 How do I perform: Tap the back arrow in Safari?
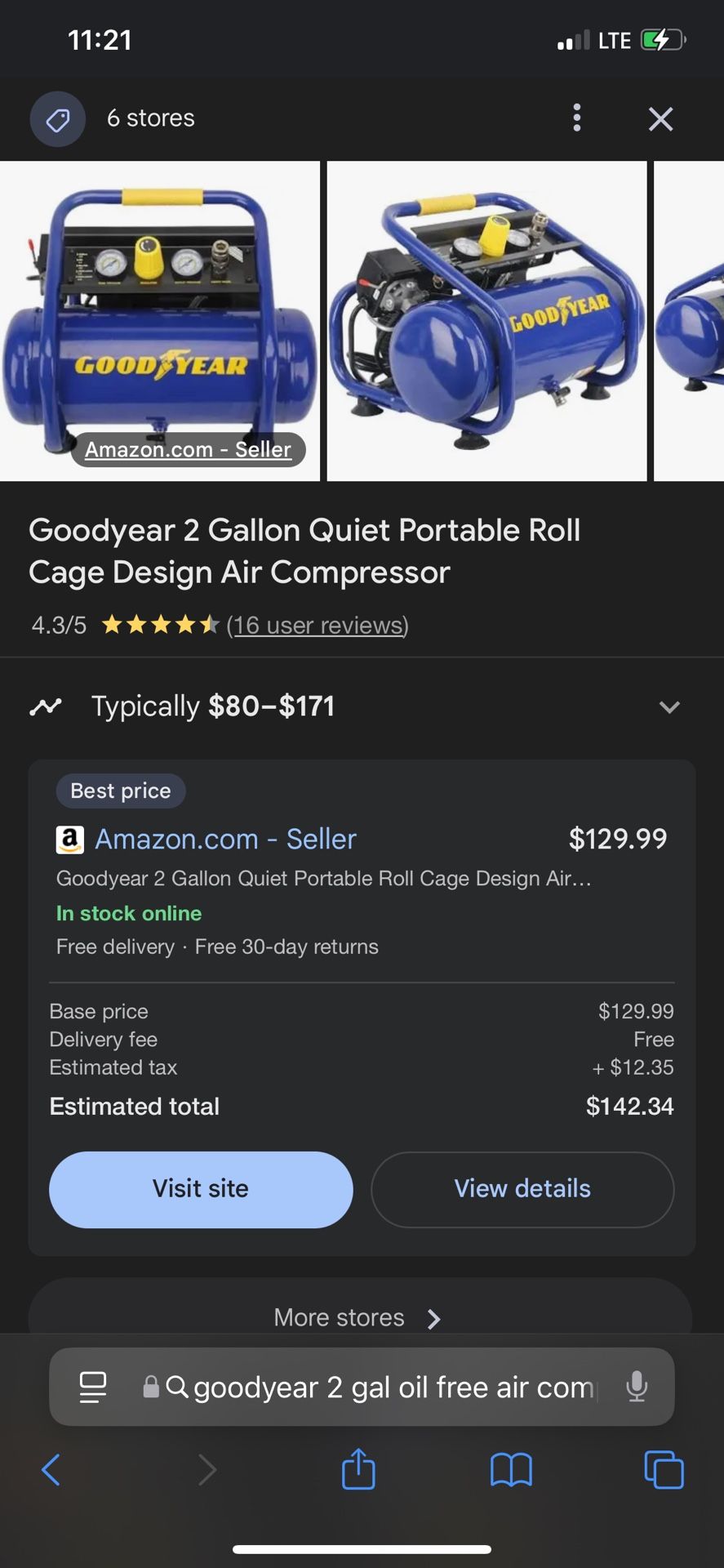click(51, 1469)
